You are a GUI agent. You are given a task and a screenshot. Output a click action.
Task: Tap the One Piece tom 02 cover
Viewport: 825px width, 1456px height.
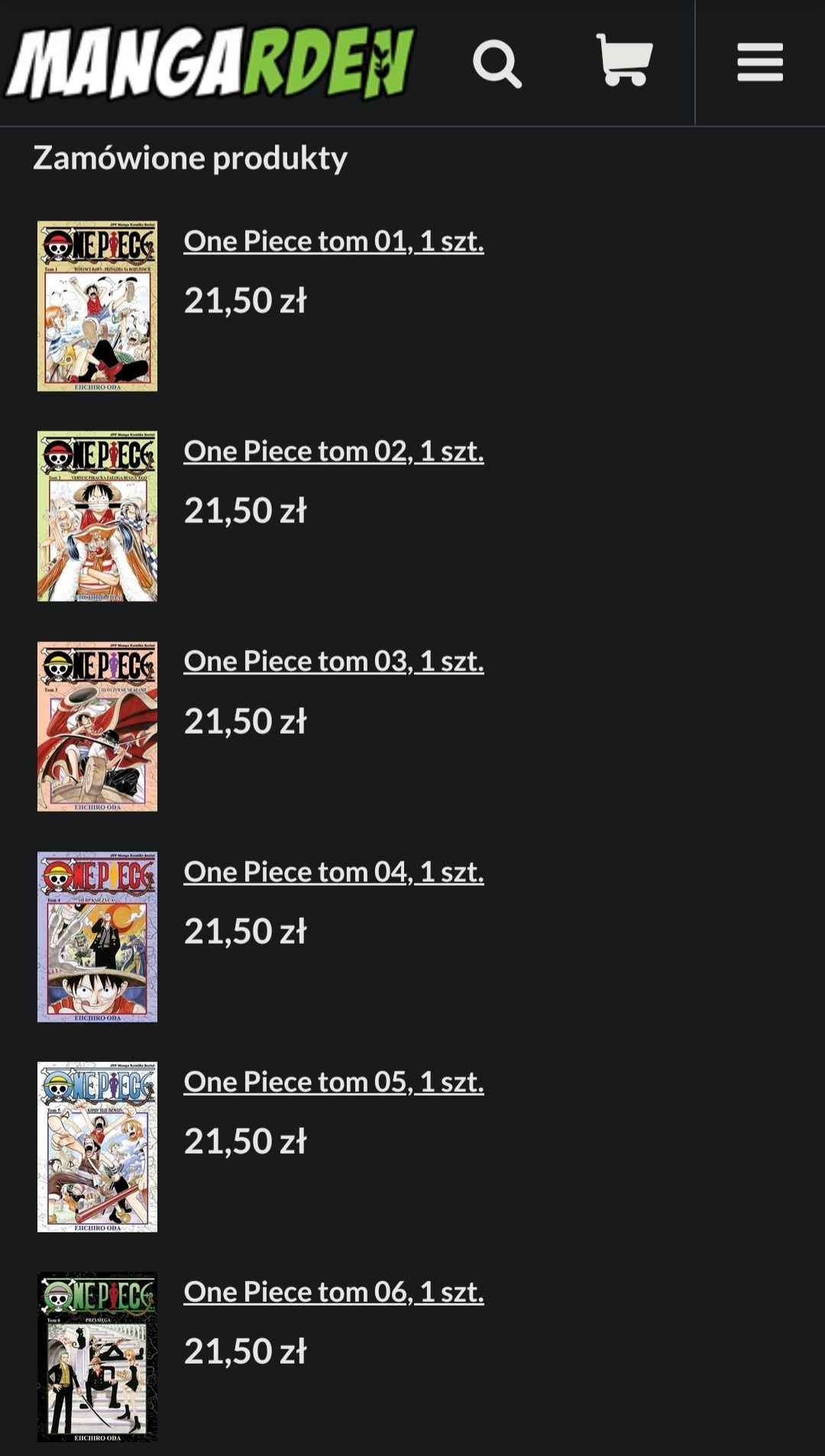[97, 516]
